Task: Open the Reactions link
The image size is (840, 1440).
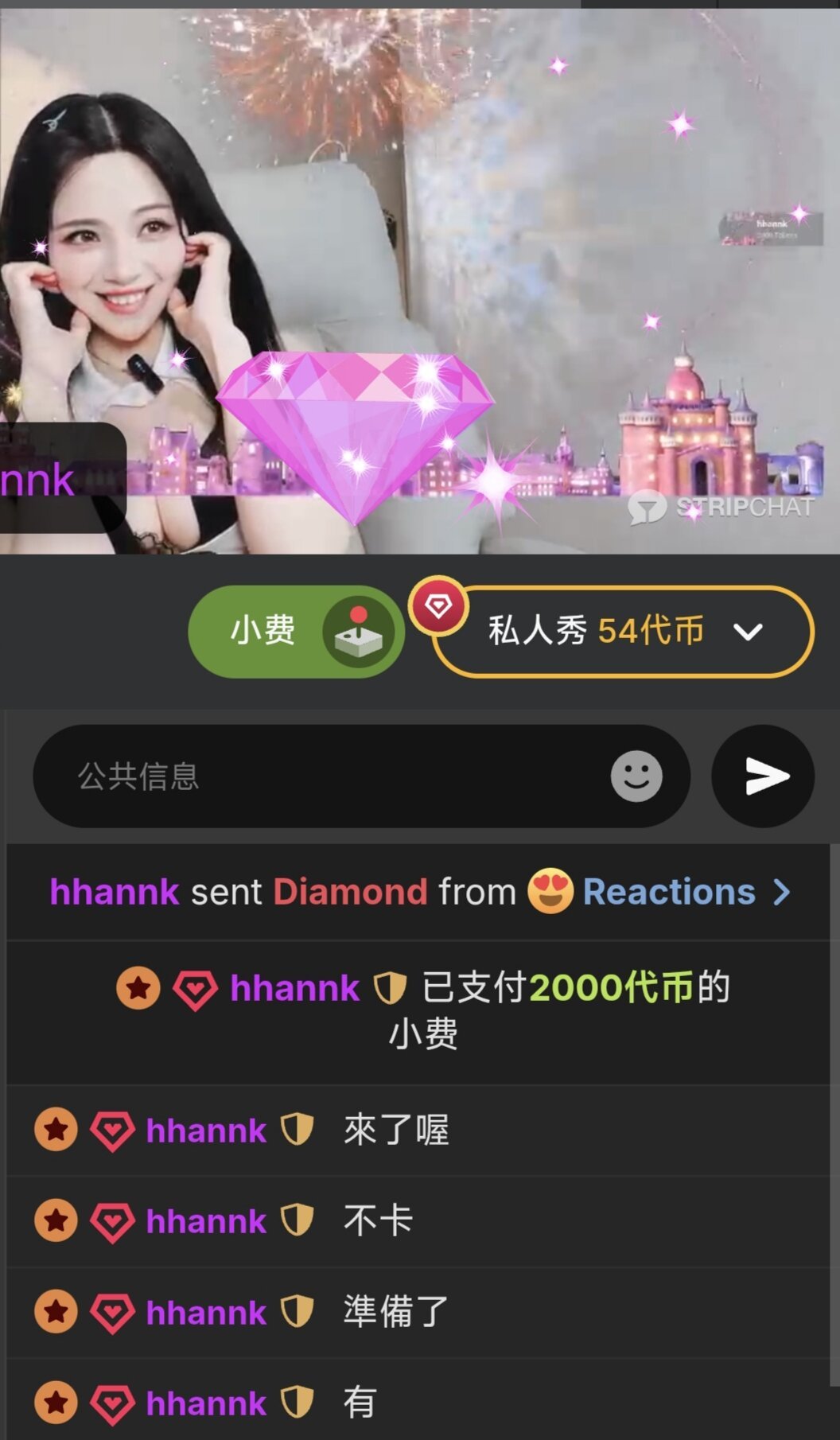Action: pyautogui.click(x=684, y=893)
